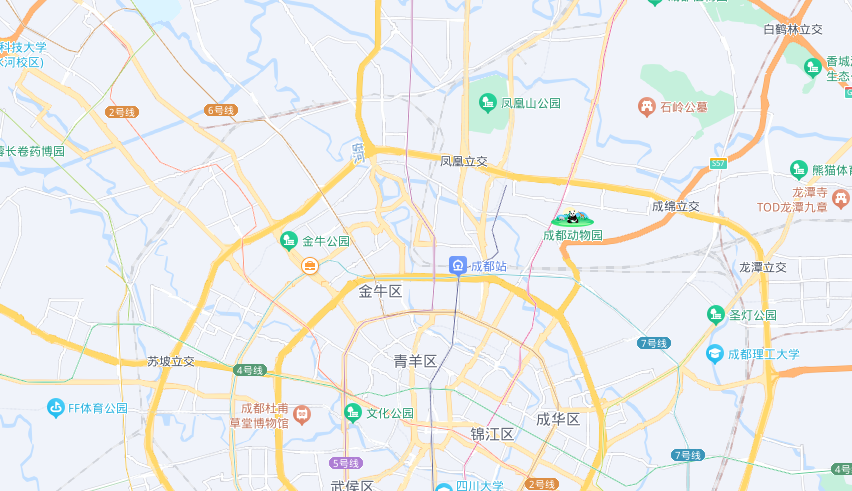Tap the 熊猫体育 venue marker
Image resolution: width=852 pixels, height=491 pixels.
click(798, 169)
